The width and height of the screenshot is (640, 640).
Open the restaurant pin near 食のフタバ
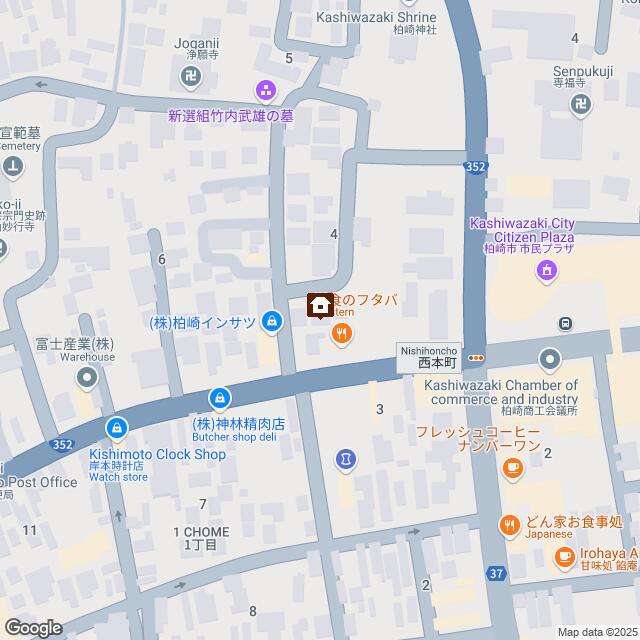(x=342, y=335)
